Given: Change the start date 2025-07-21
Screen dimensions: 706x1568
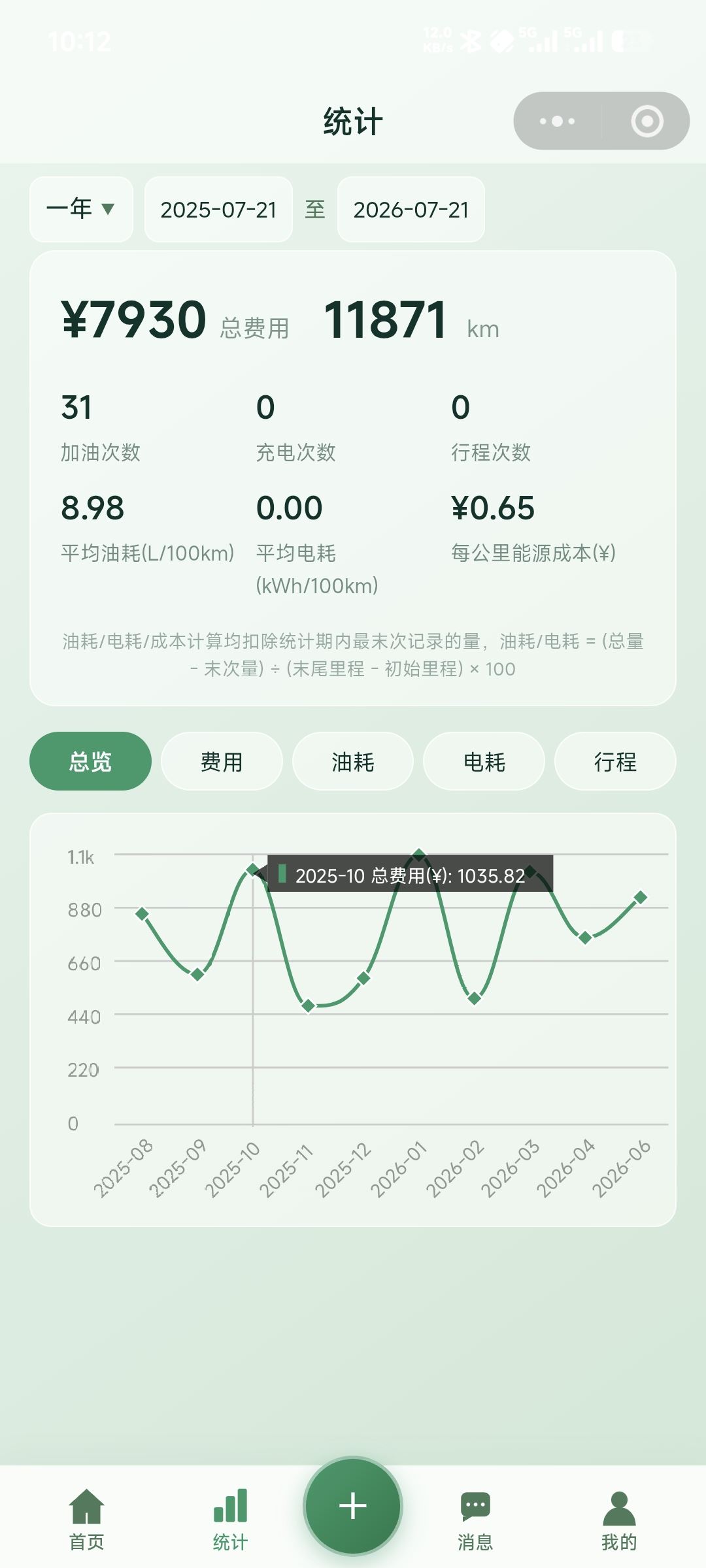Looking at the screenshot, I should coord(218,209).
